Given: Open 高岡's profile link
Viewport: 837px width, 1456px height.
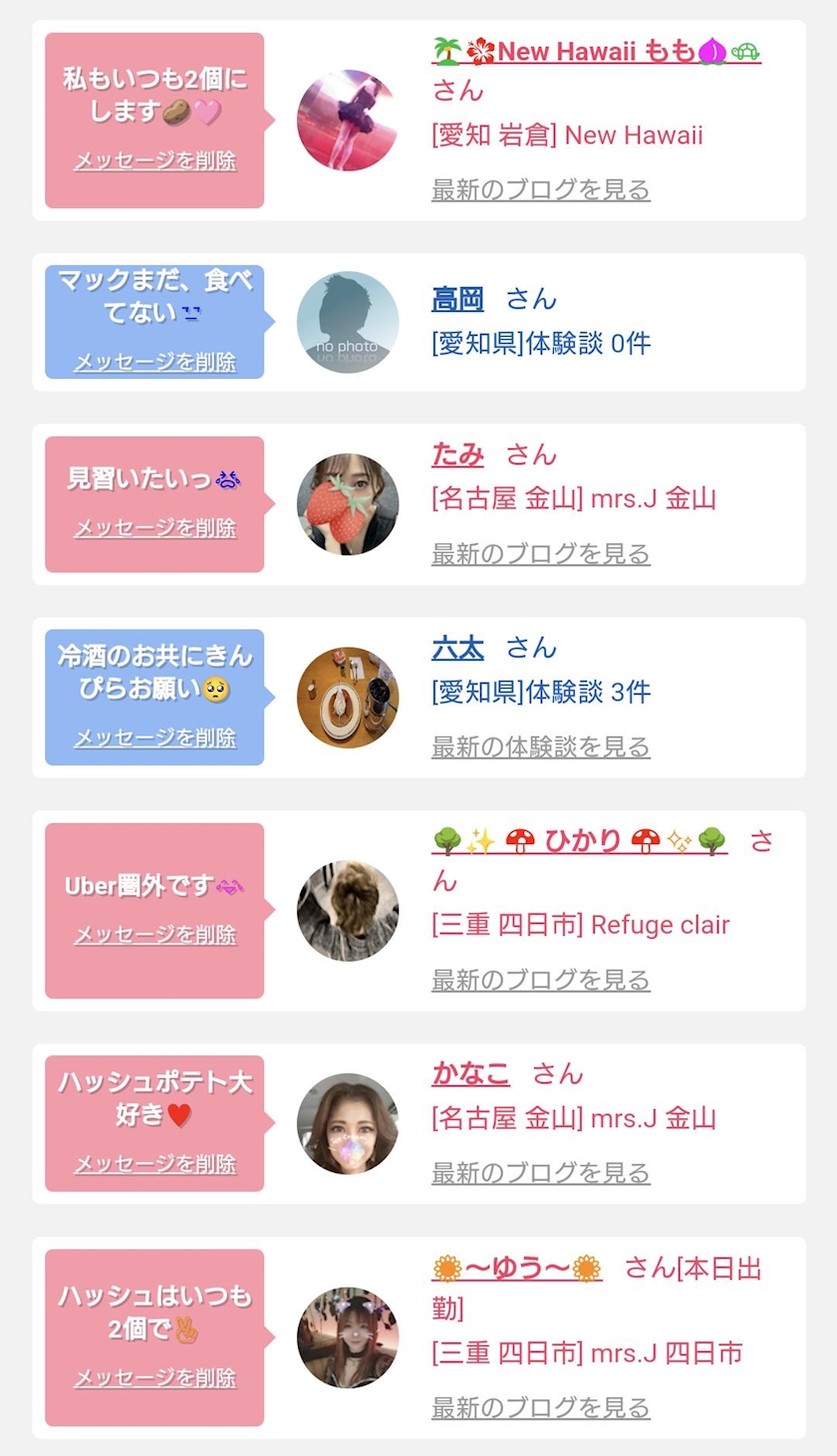Looking at the screenshot, I should tap(457, 299).
